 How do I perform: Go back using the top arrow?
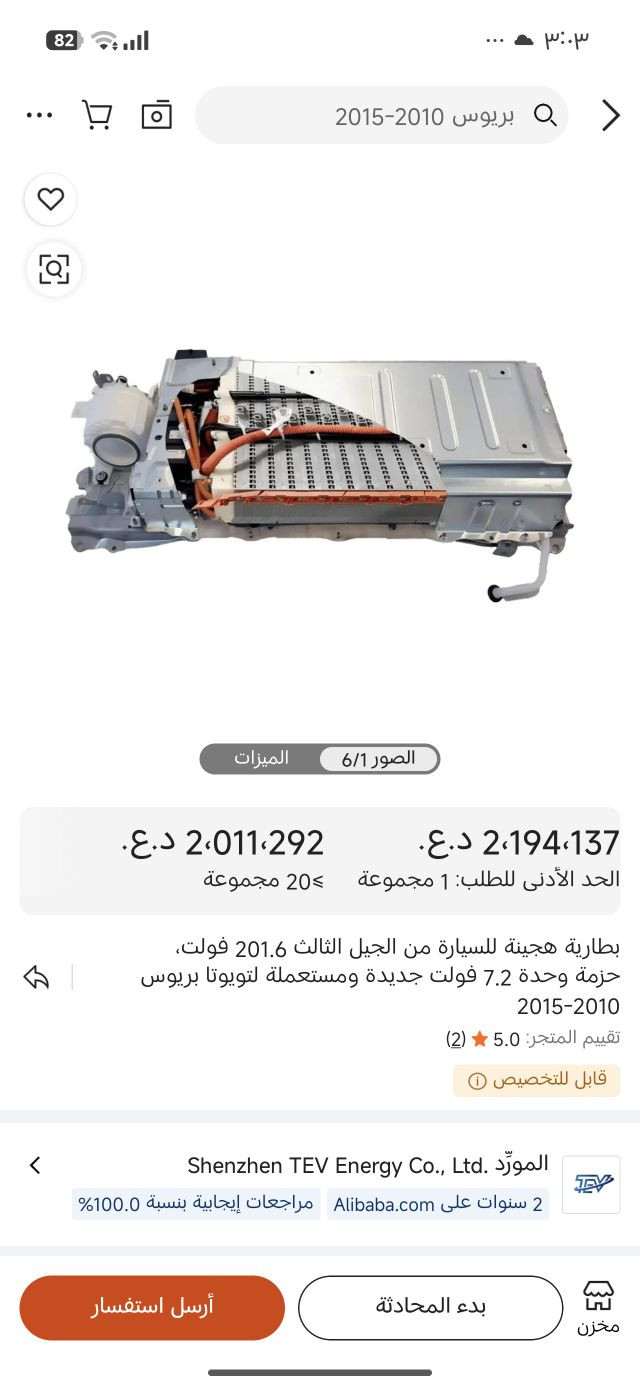(x=610, y=116)
